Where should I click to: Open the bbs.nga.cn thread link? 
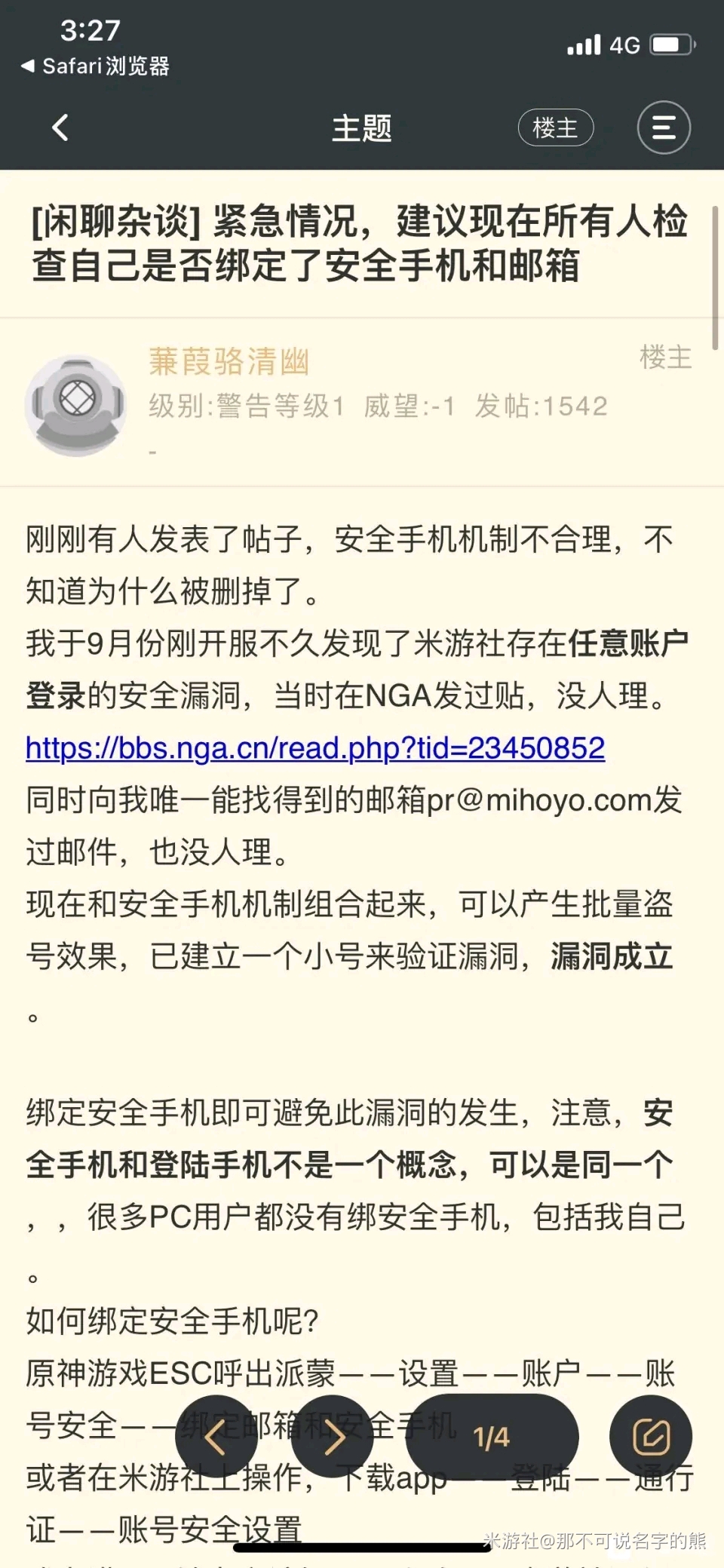pyautogui.click(x=315, y=747)
